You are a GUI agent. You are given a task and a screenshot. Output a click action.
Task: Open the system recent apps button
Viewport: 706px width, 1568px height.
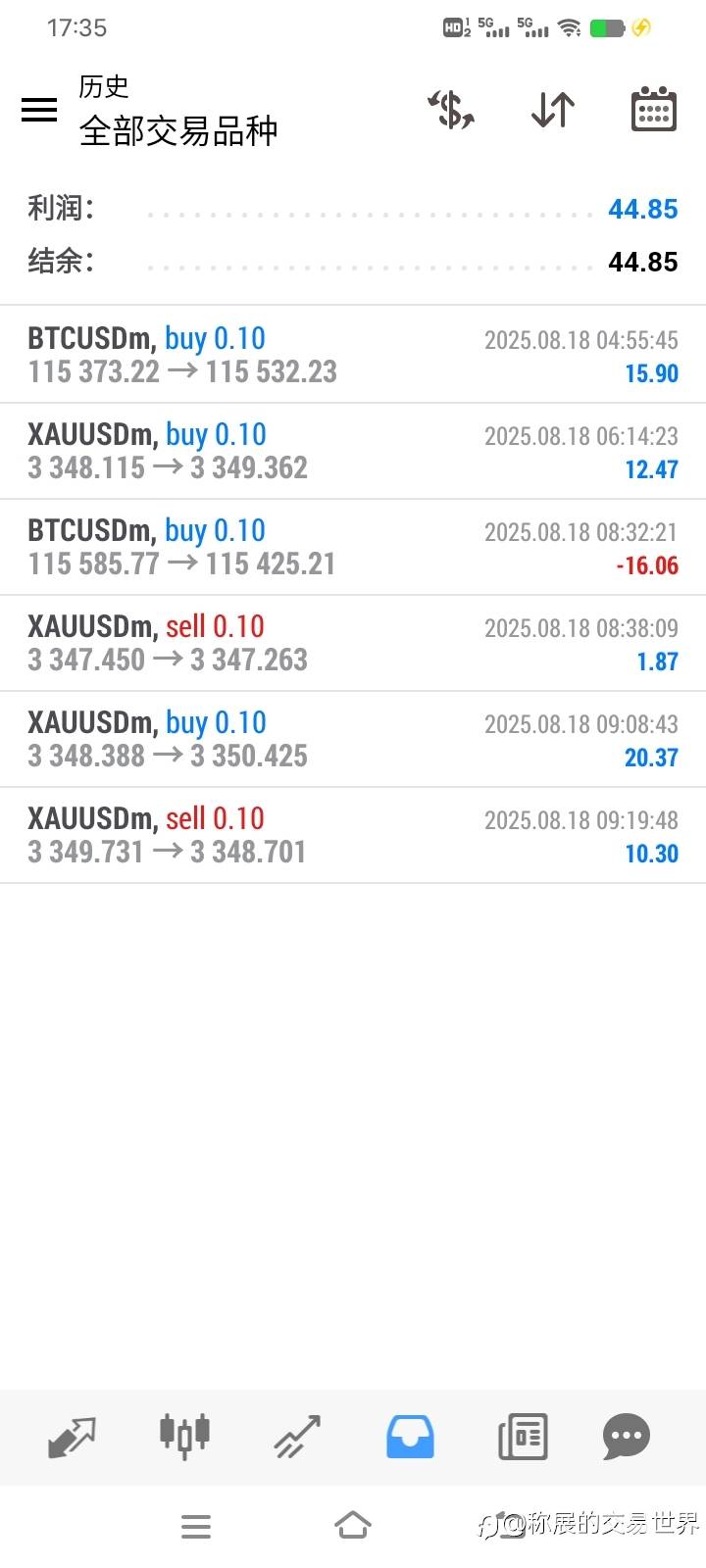[x=196, y=1526]
